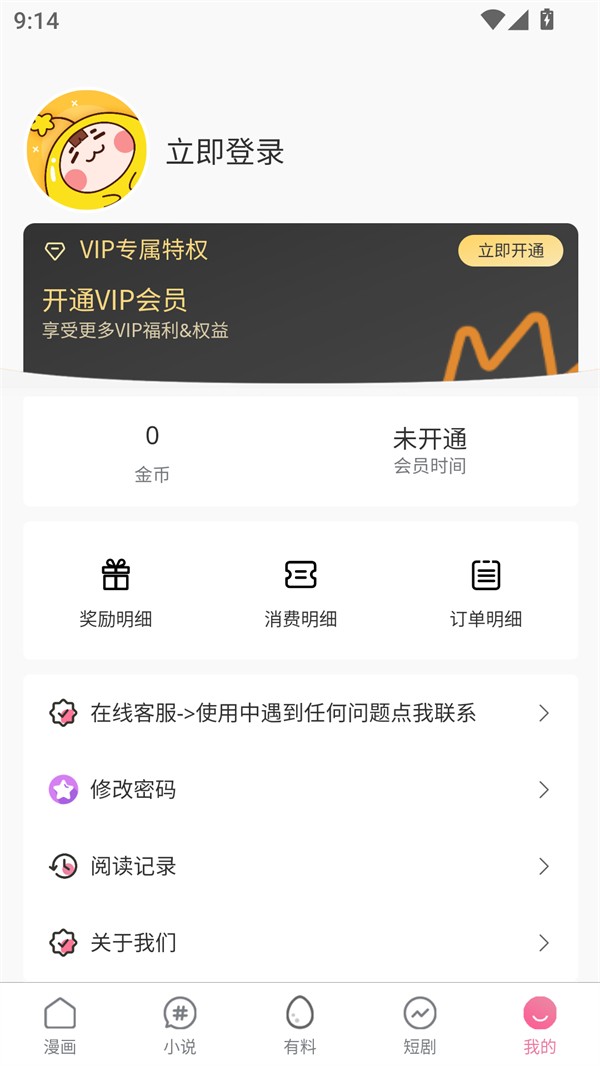Tap the 立即开通 VIP button
This screenshot has height=1066, width=600.
coord(510,251)
